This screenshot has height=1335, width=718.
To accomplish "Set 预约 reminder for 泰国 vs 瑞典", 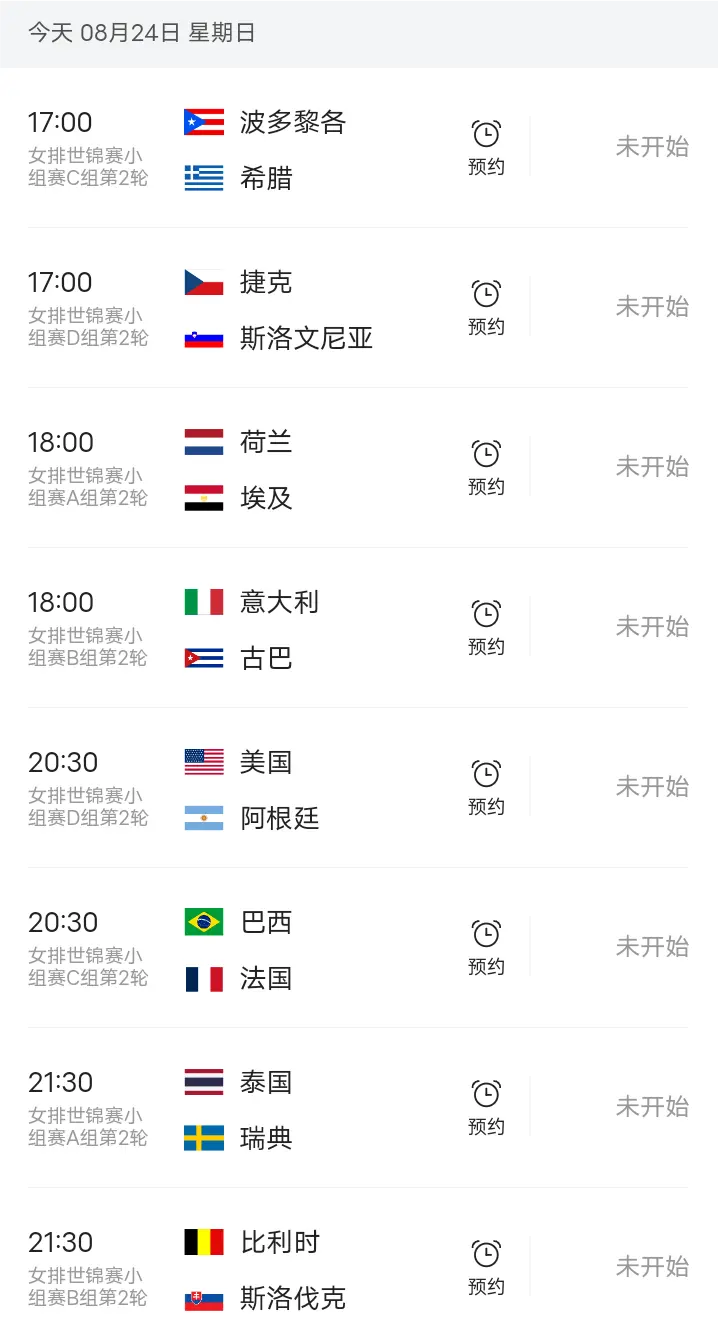I will coord(486,1107).
